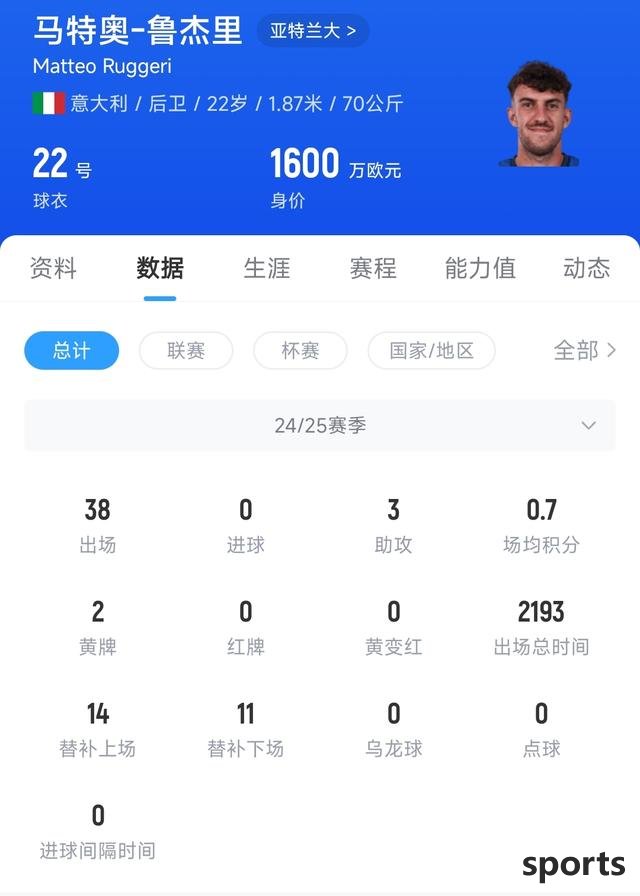Select the 总计 filter chip
The width and height of the screenshot is (640, 896).
71,351
